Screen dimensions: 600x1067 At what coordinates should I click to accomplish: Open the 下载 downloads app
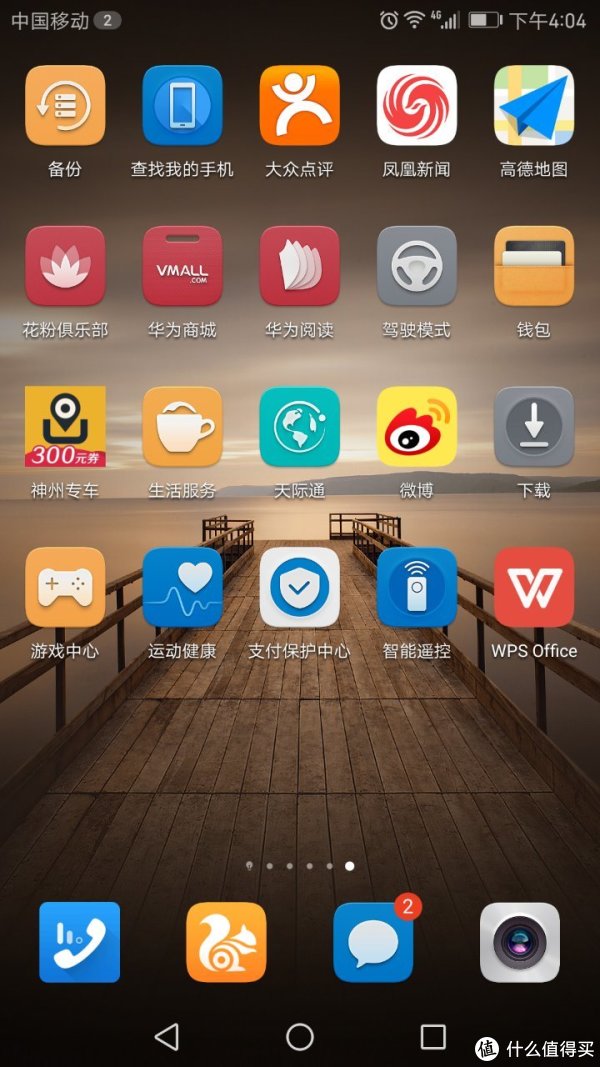click(x=534, y=427)
